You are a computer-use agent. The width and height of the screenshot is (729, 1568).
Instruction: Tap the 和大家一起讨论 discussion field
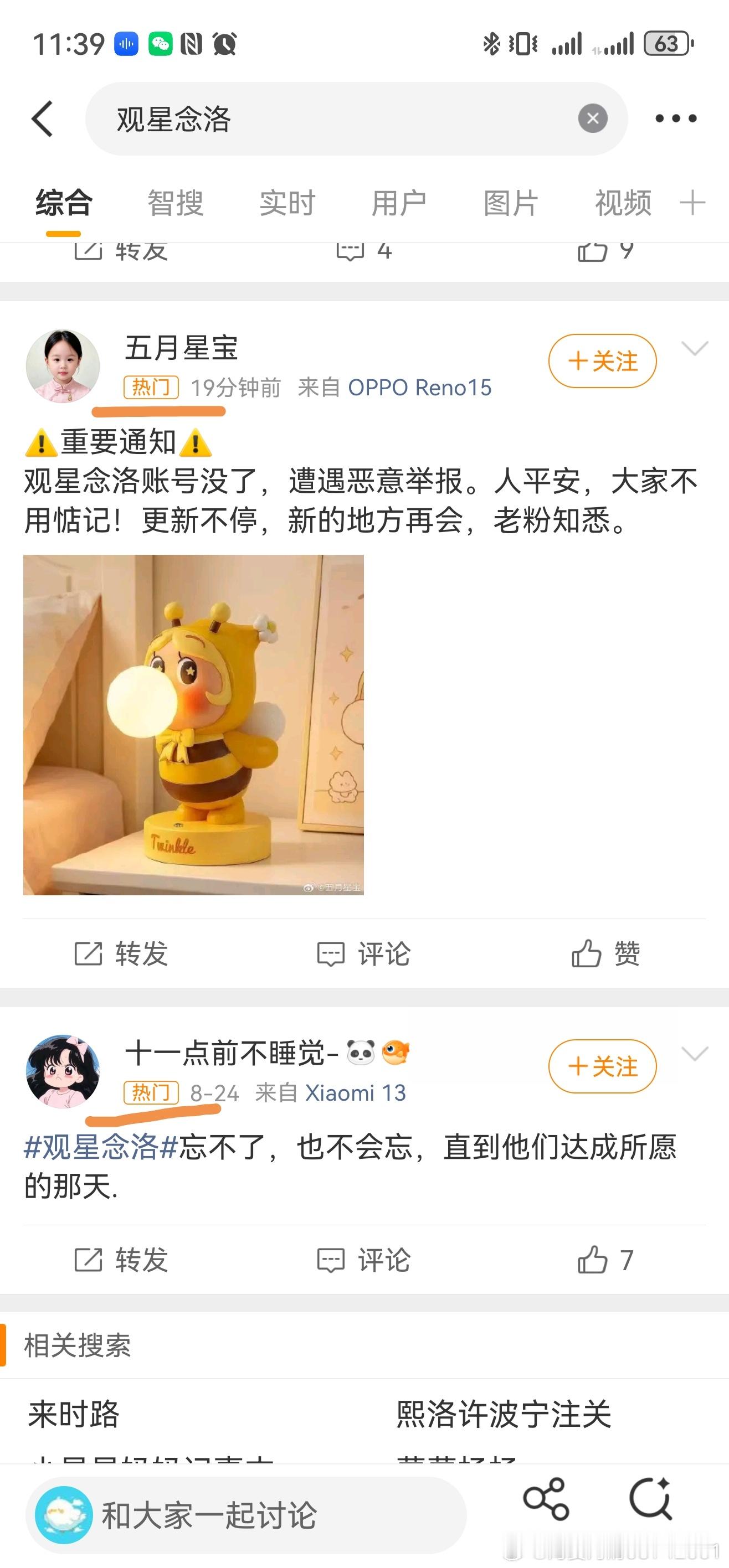[x=246, y=1515]
